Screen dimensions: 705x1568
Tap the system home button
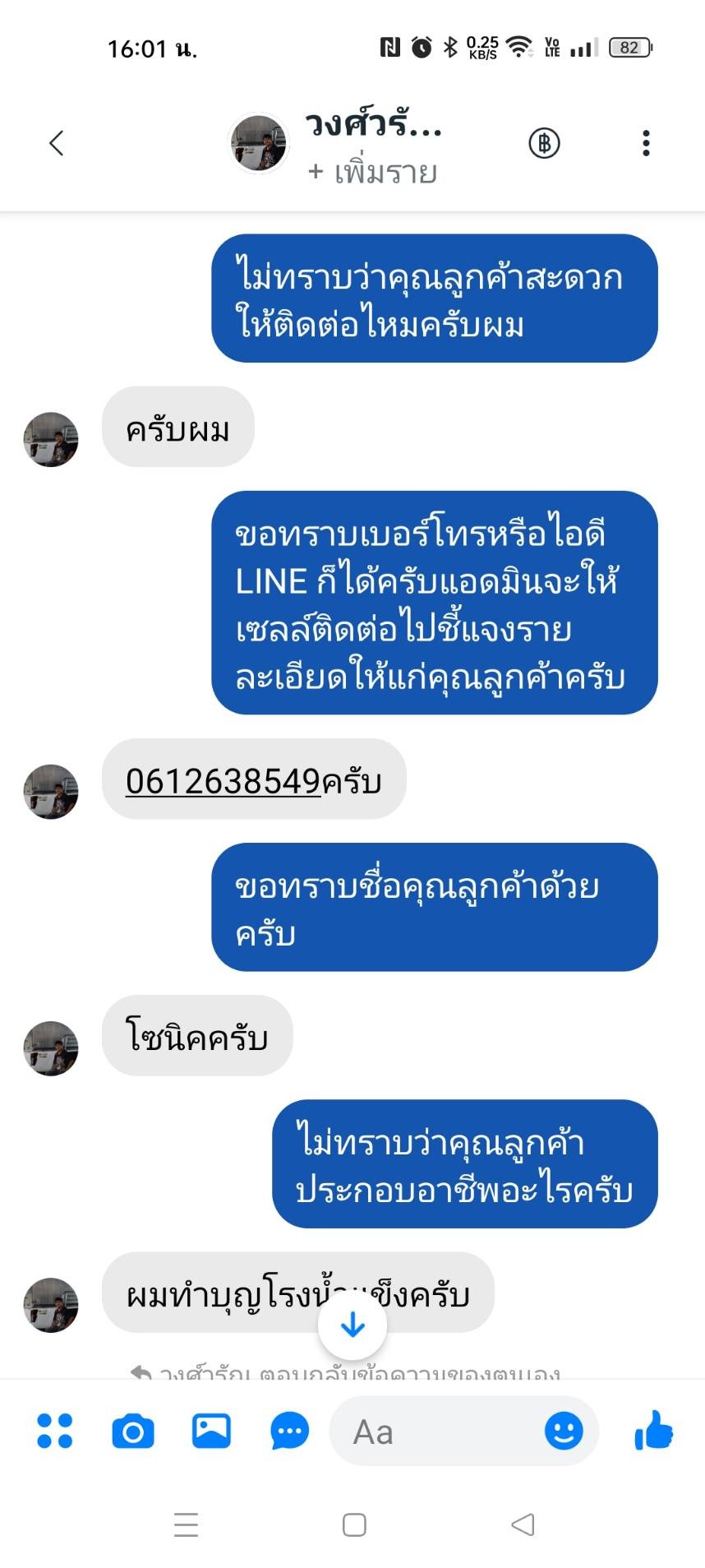pyautogui.click(x=354, y=1524)
